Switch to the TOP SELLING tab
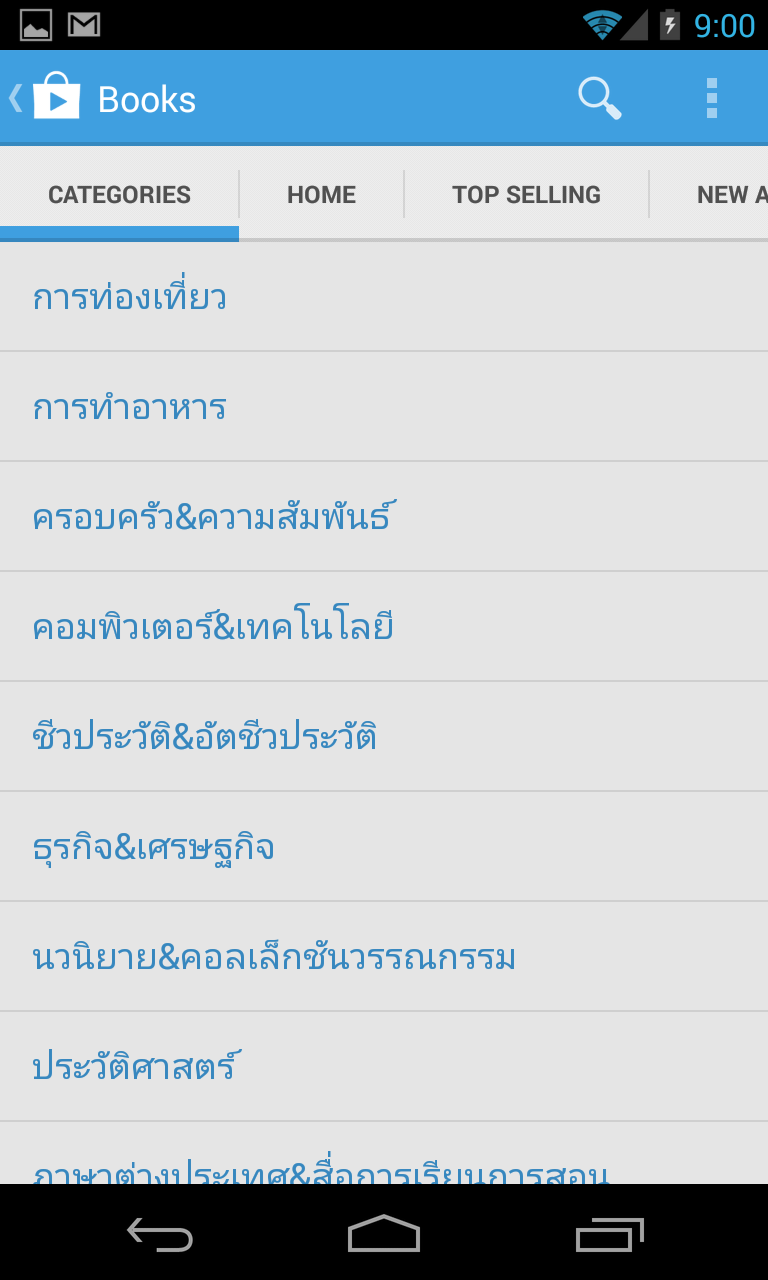Viewport: 768px width, 1280px height. 526,194
